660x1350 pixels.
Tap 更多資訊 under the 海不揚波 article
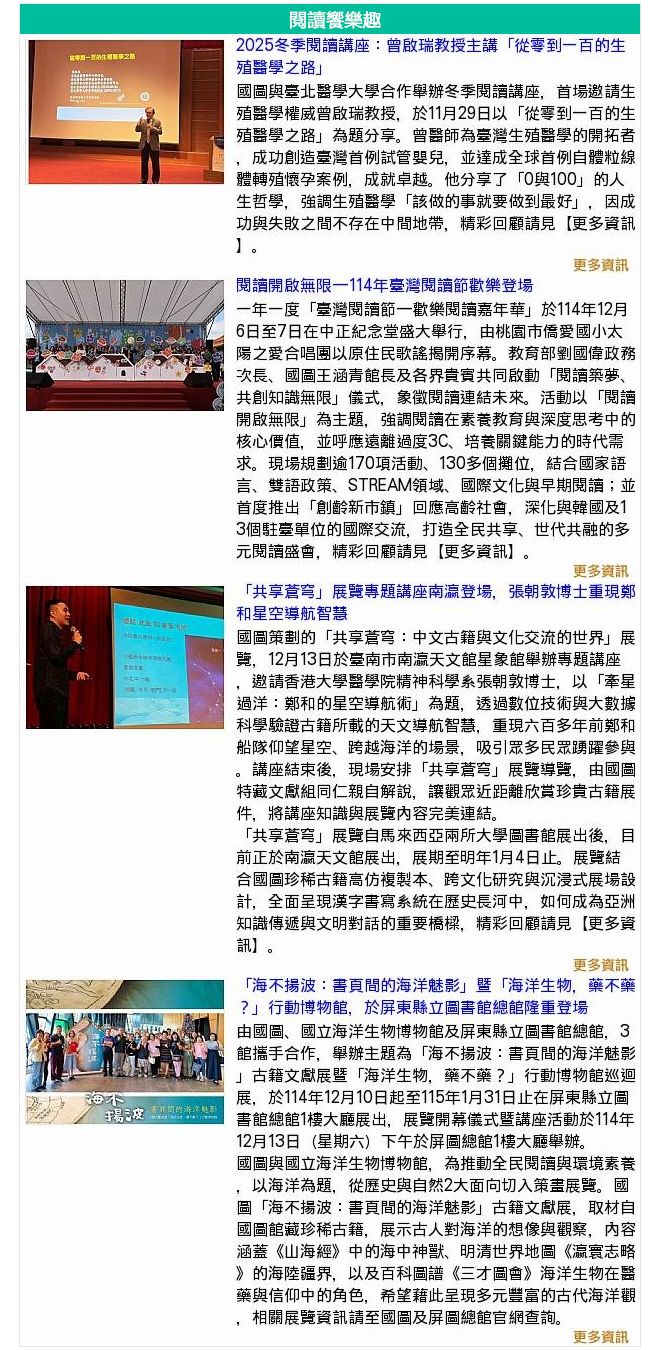[x=600, y=1337]
